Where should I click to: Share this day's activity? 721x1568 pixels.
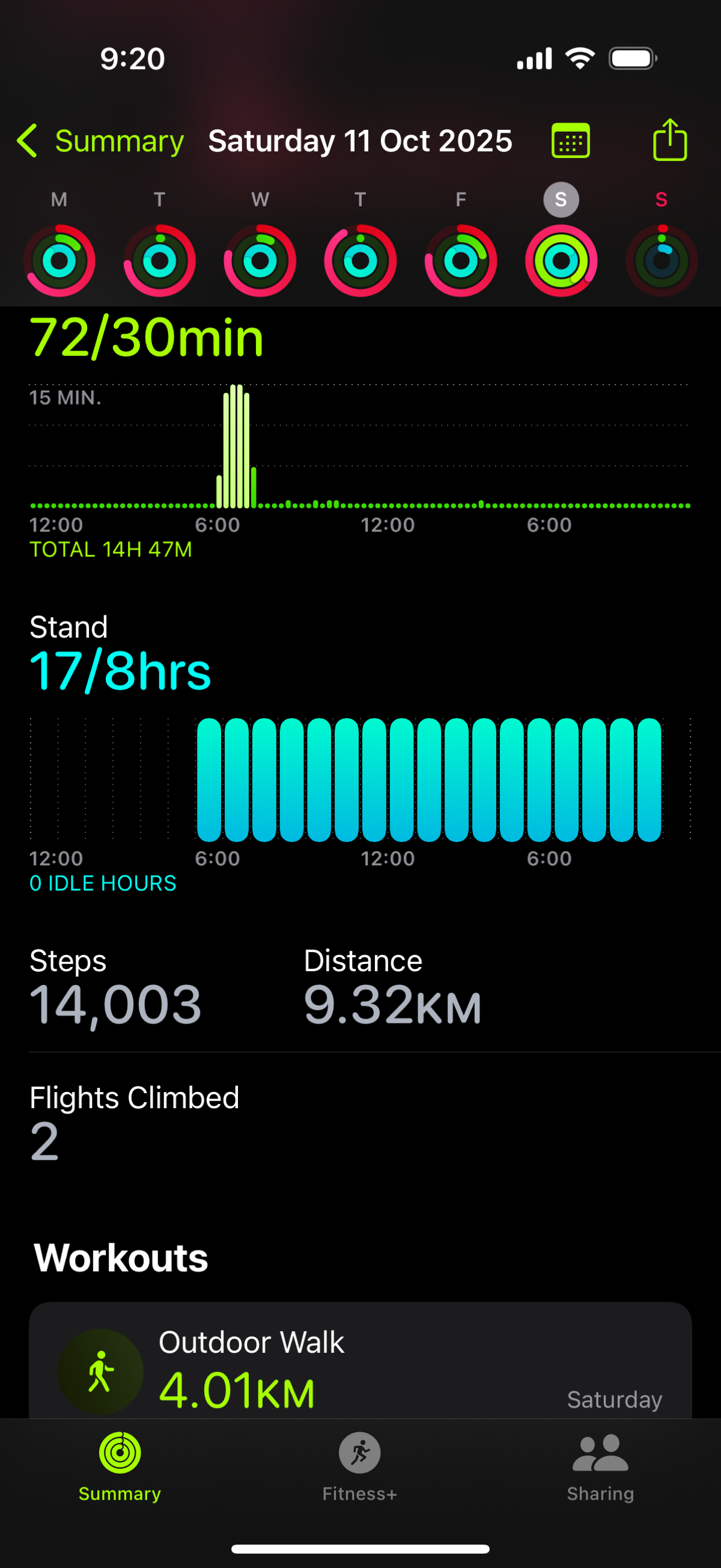click(x=669, y=141)
